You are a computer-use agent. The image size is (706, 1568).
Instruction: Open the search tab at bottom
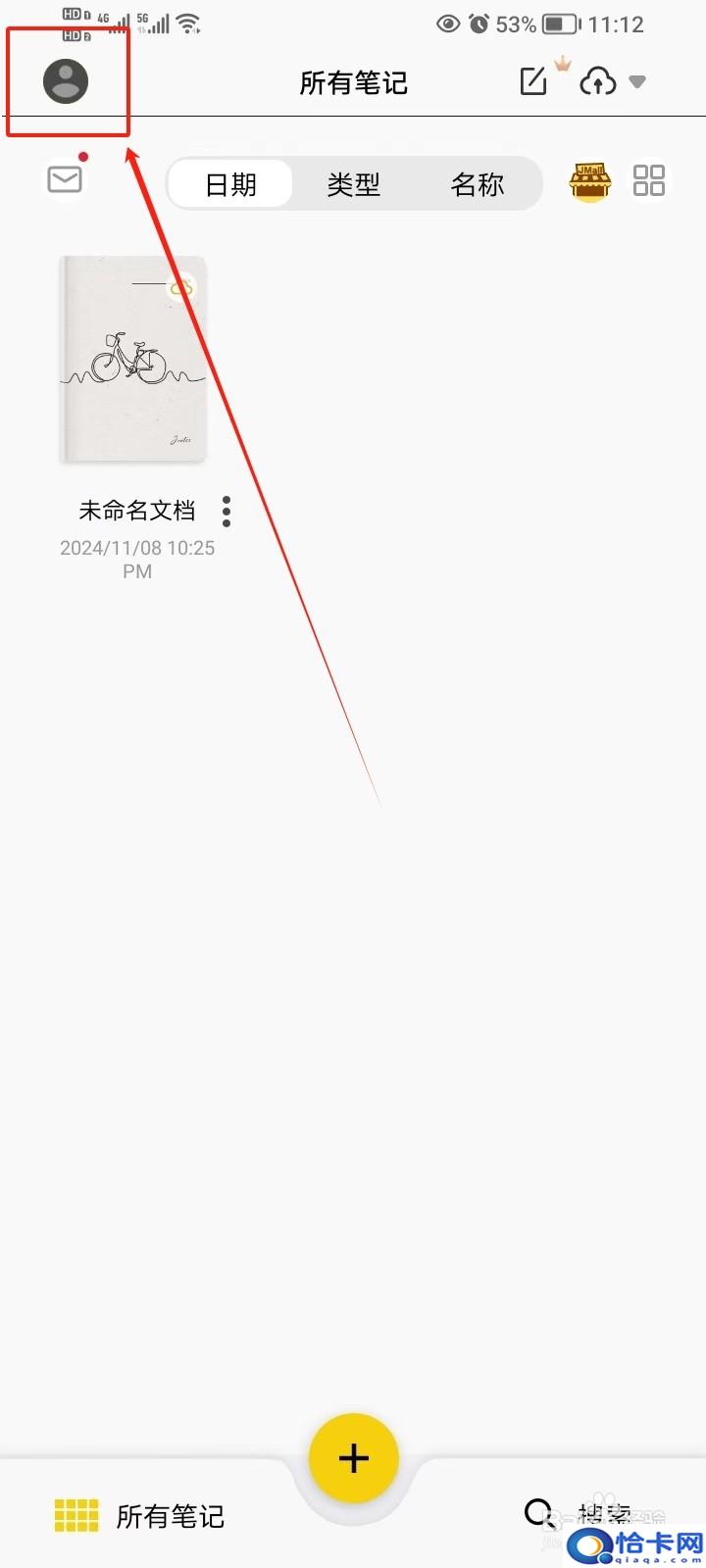point(579,1515)
